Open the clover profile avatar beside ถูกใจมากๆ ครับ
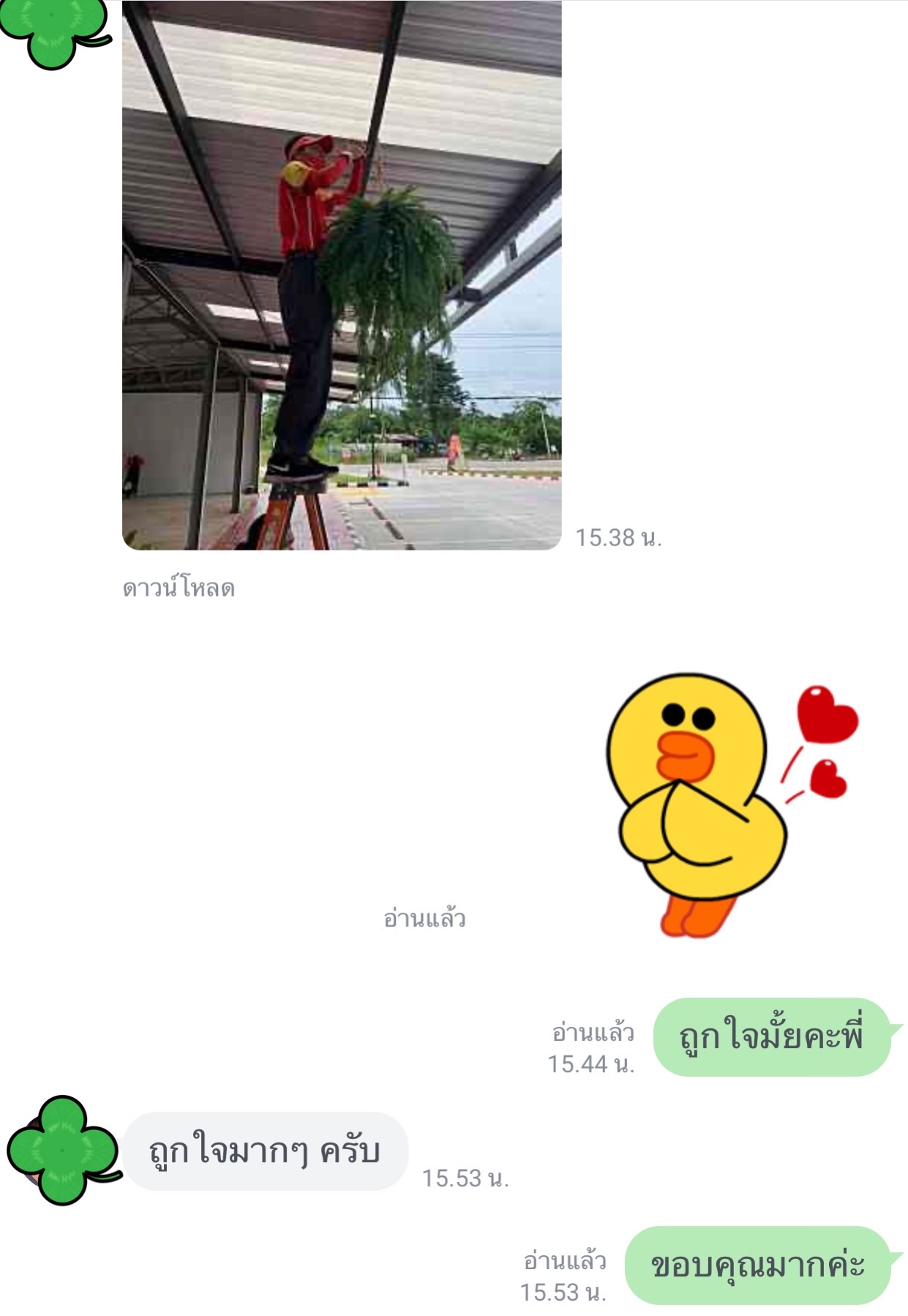This screenshot has height=1316, width=908. pyautogui.click(x=63, y=1151)
